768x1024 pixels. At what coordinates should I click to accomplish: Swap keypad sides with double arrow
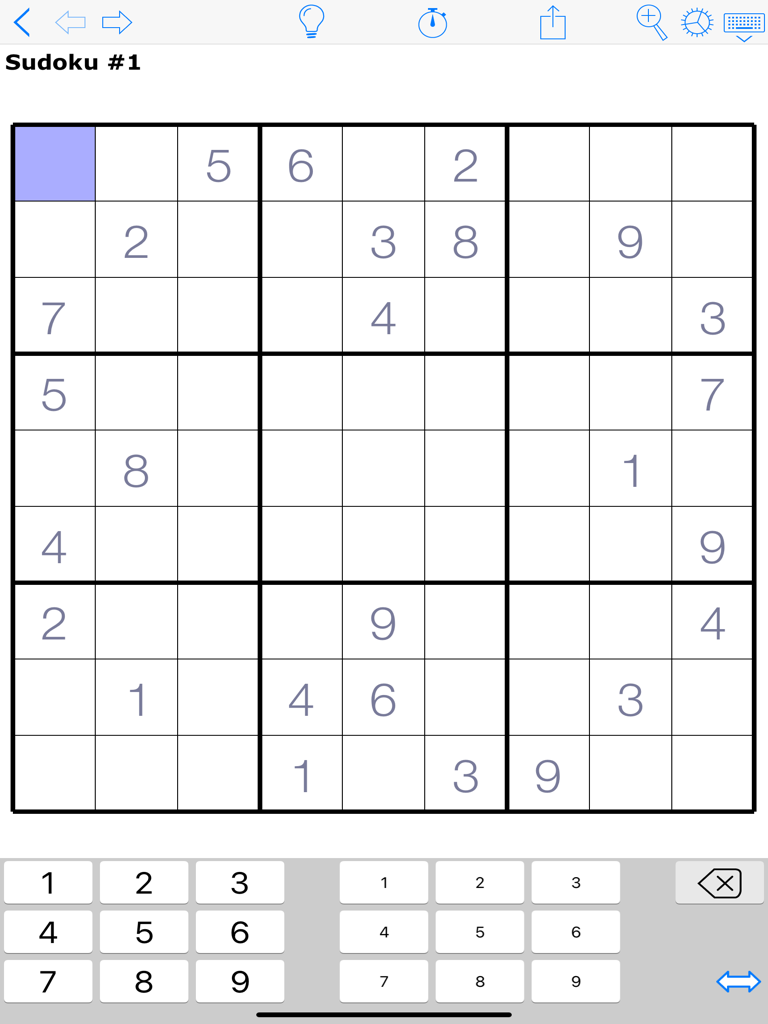738,981
